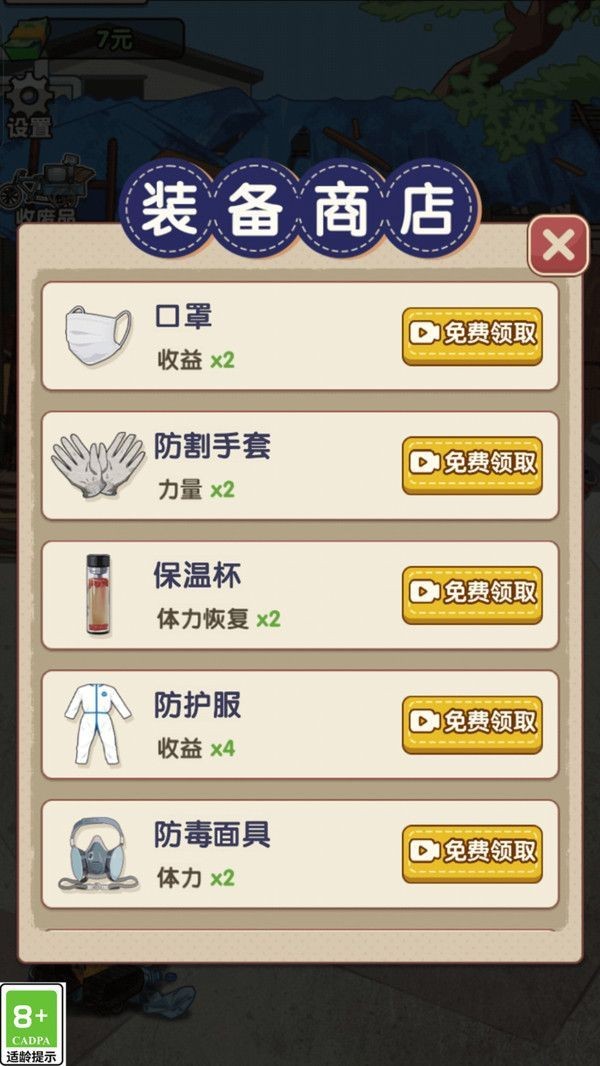The height and width of the screenshot is (1066, 600).
Task: Get the 保温杯 for free
Action: (472, 593)
